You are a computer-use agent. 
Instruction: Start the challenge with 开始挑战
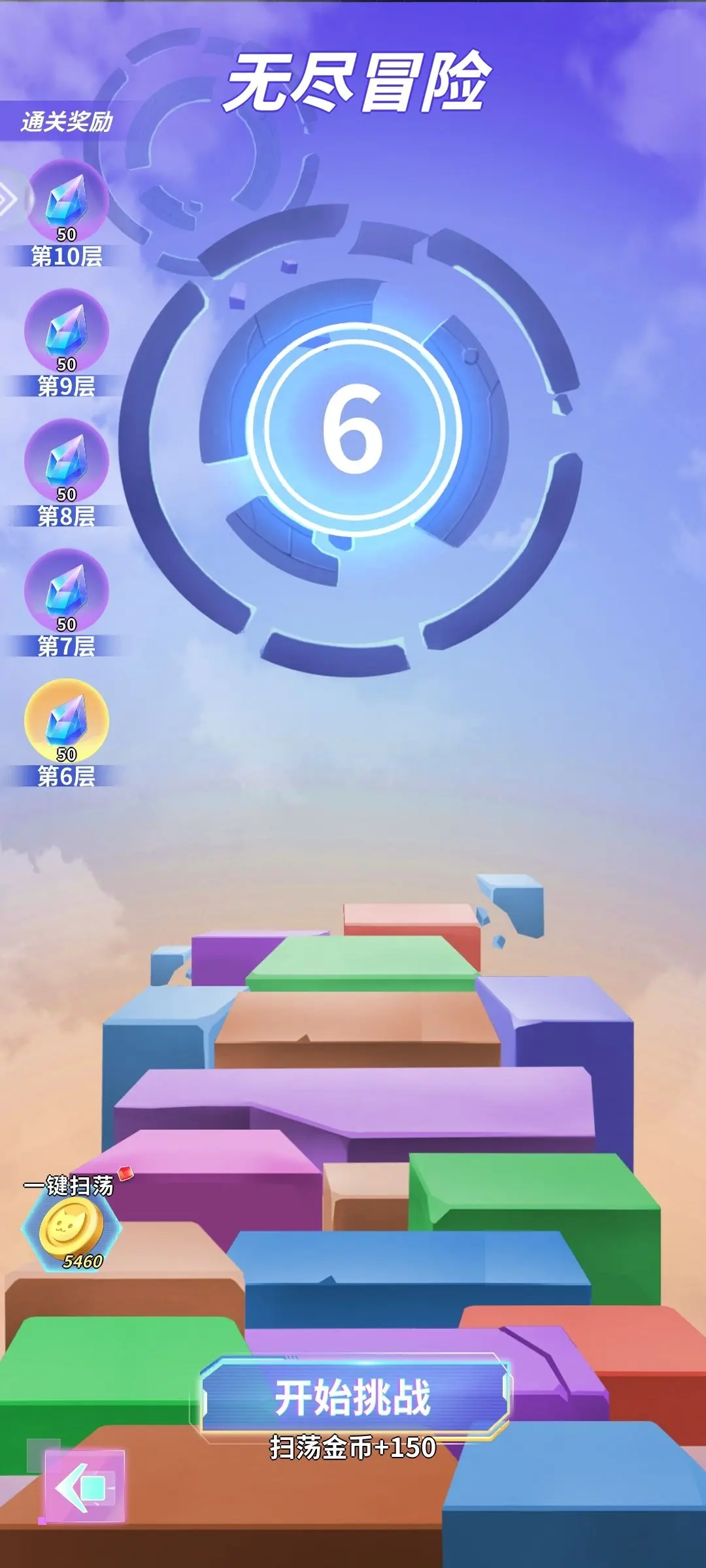(354, 1398)
